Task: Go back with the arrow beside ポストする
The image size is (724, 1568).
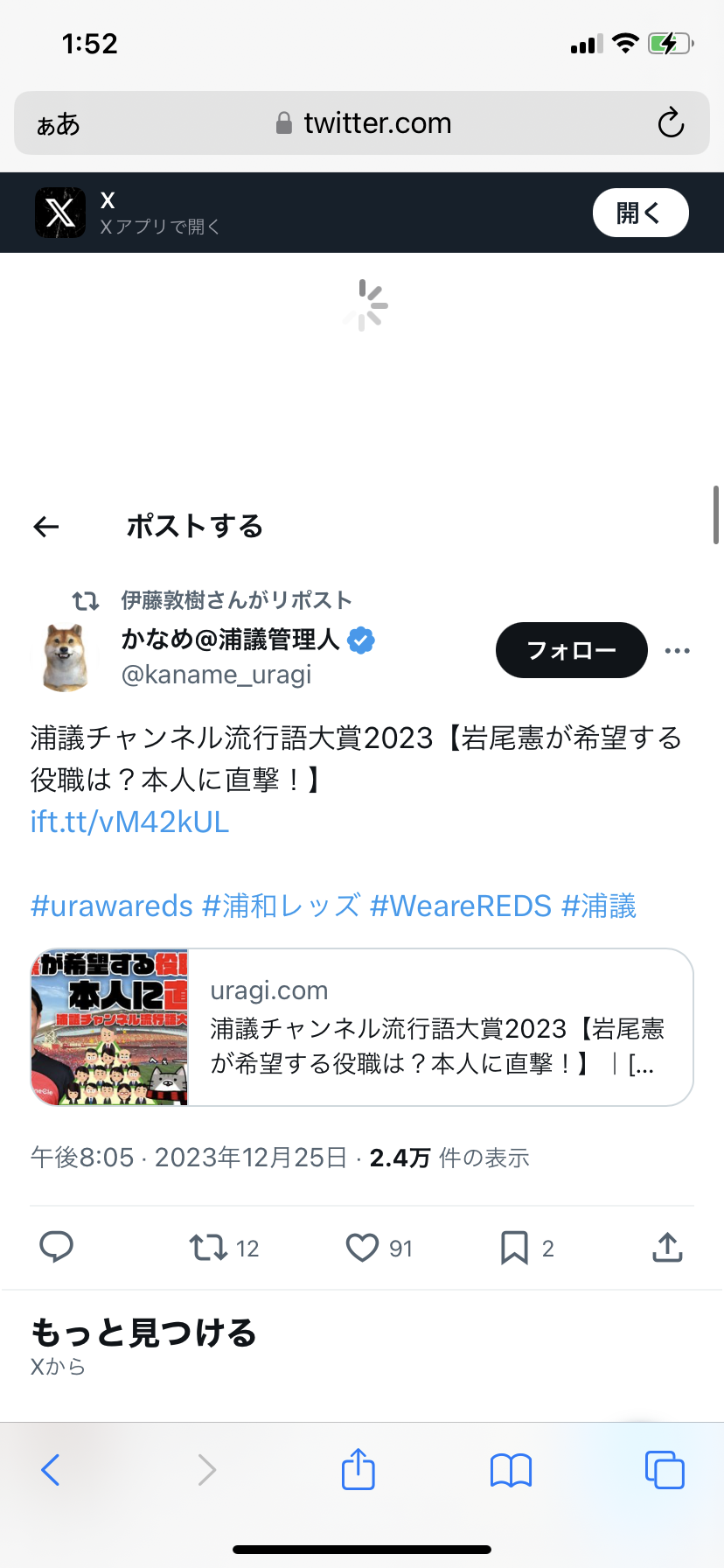Action: [45, 527]
